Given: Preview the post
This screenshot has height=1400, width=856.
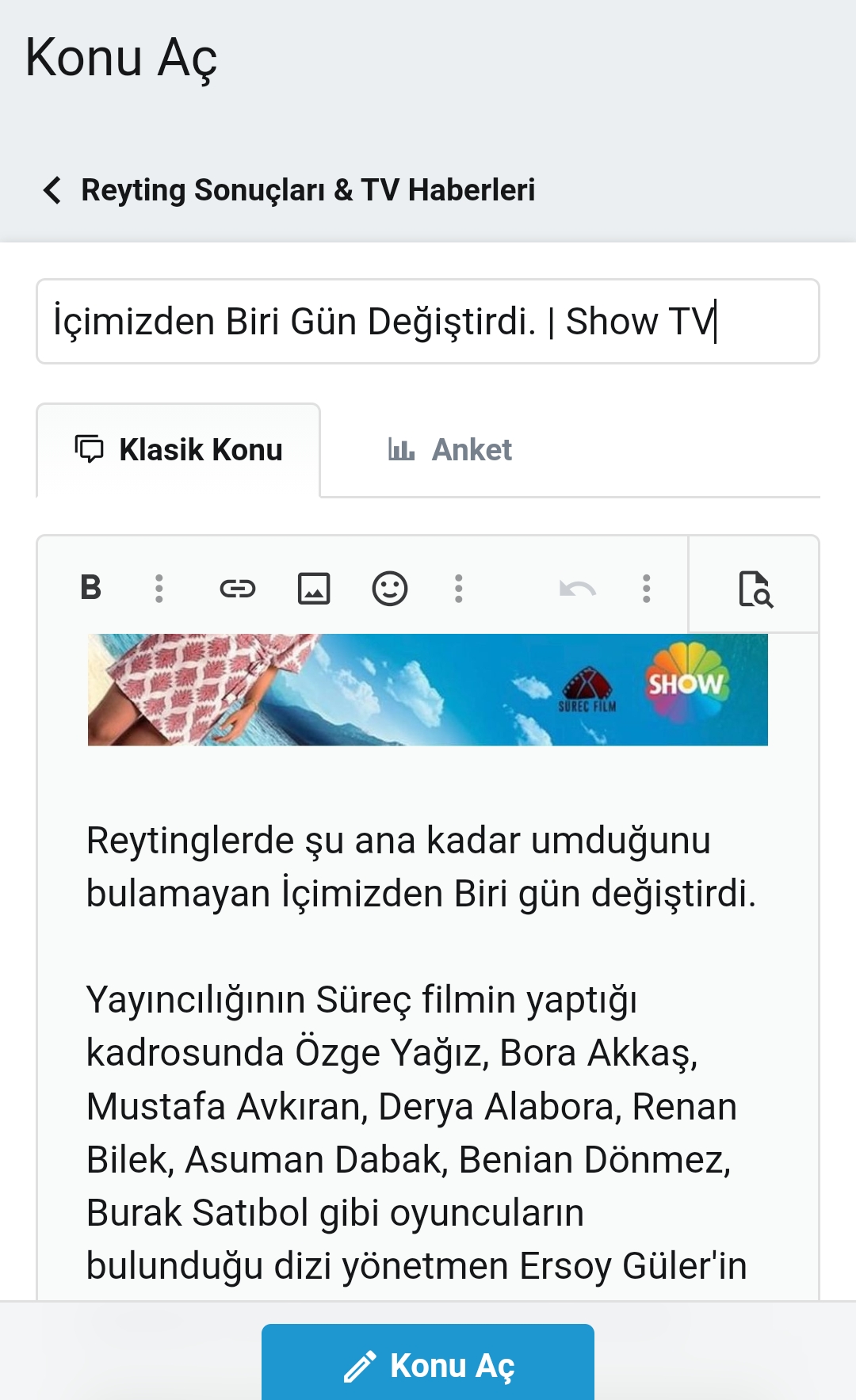Looking at the screenshot, I should (755, 589).
